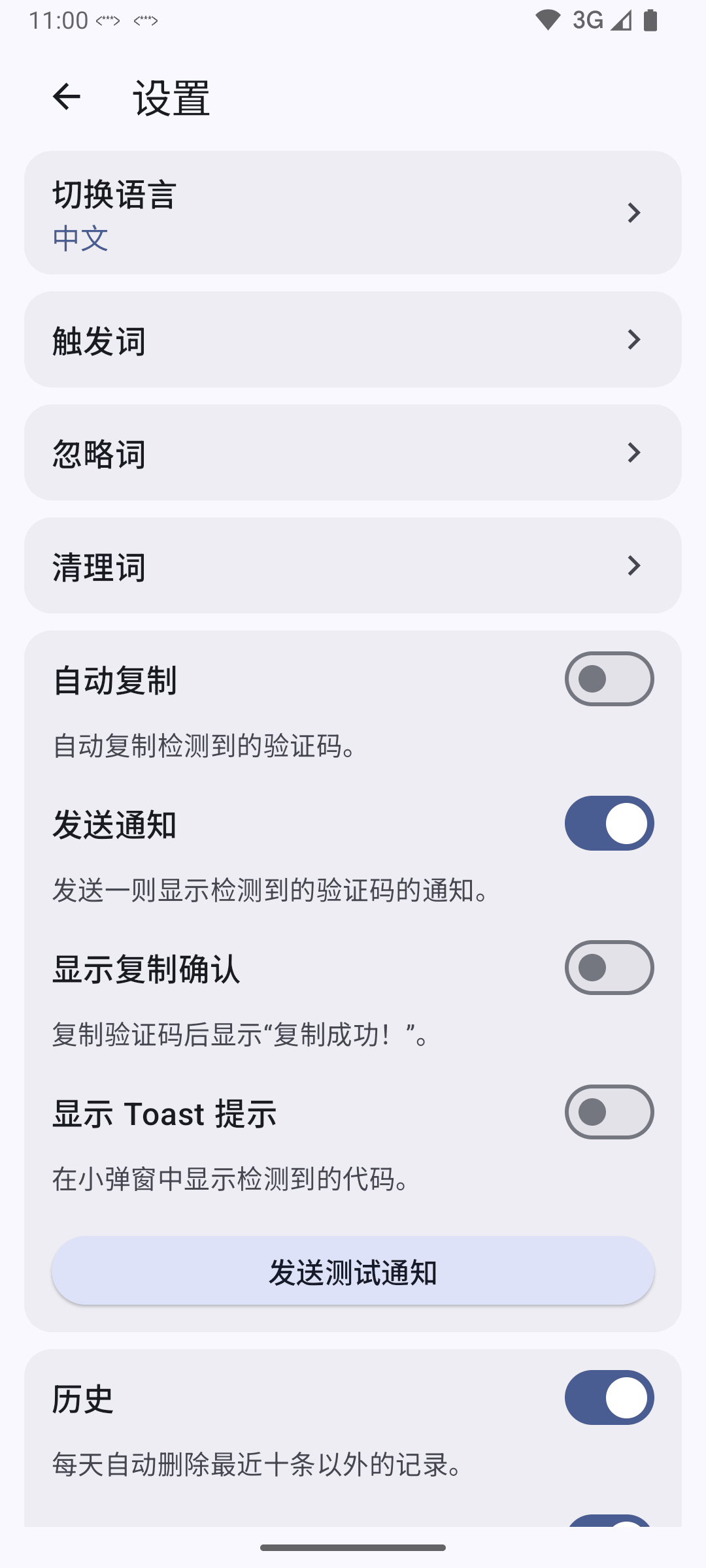Open the 触发词 settings row
The image size is (706, 1568).
coord(353,340)
